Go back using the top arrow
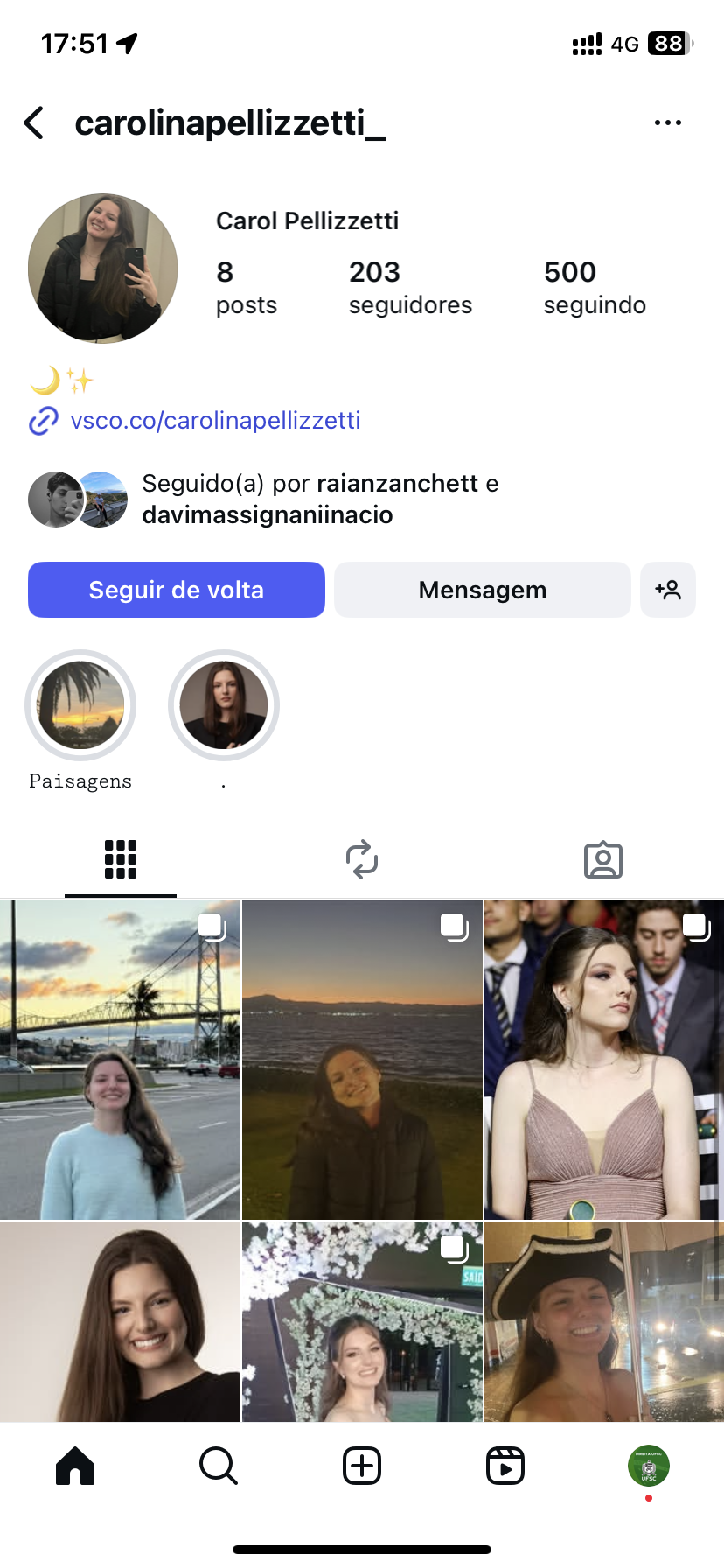The width and height of the screenshot is (724, 1568). coord(35,123)
